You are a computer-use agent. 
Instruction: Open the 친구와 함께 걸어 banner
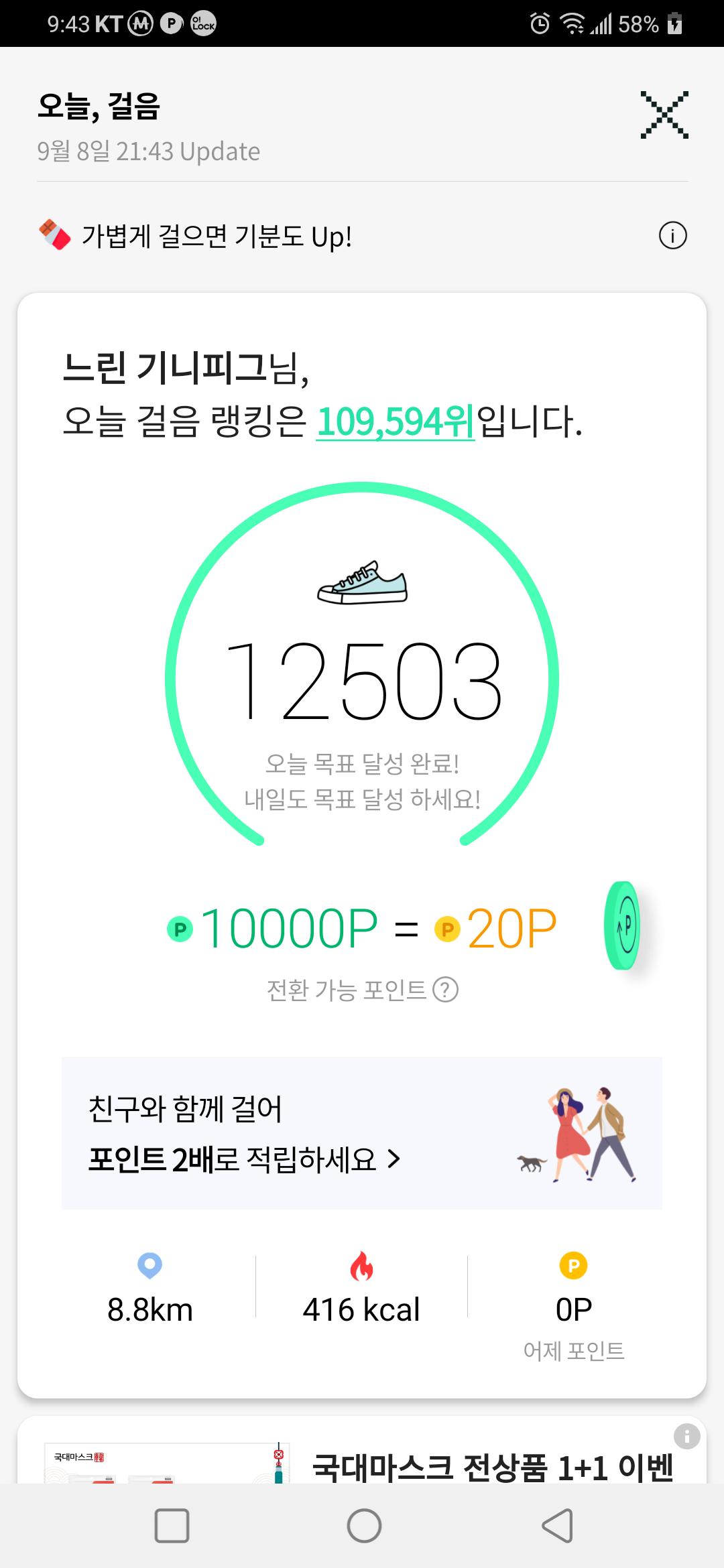[361, 1133]
